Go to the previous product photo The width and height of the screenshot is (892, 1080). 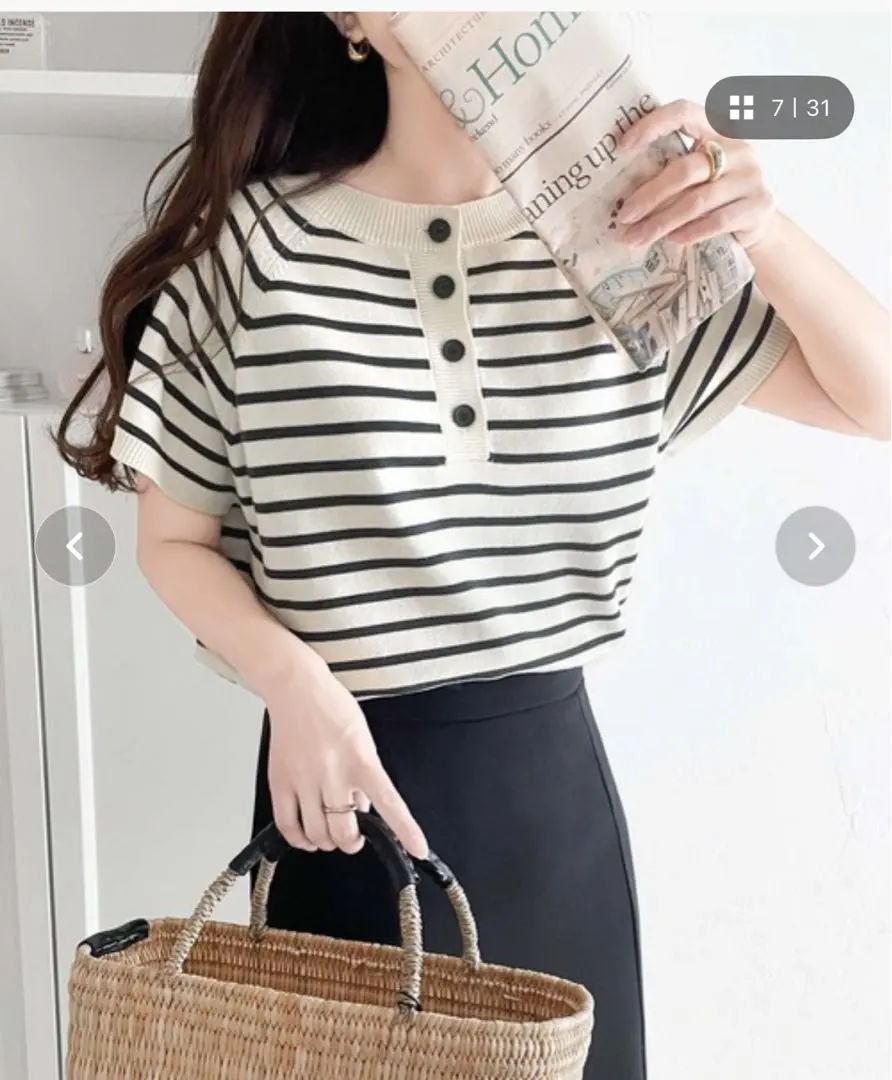(75, 546)
